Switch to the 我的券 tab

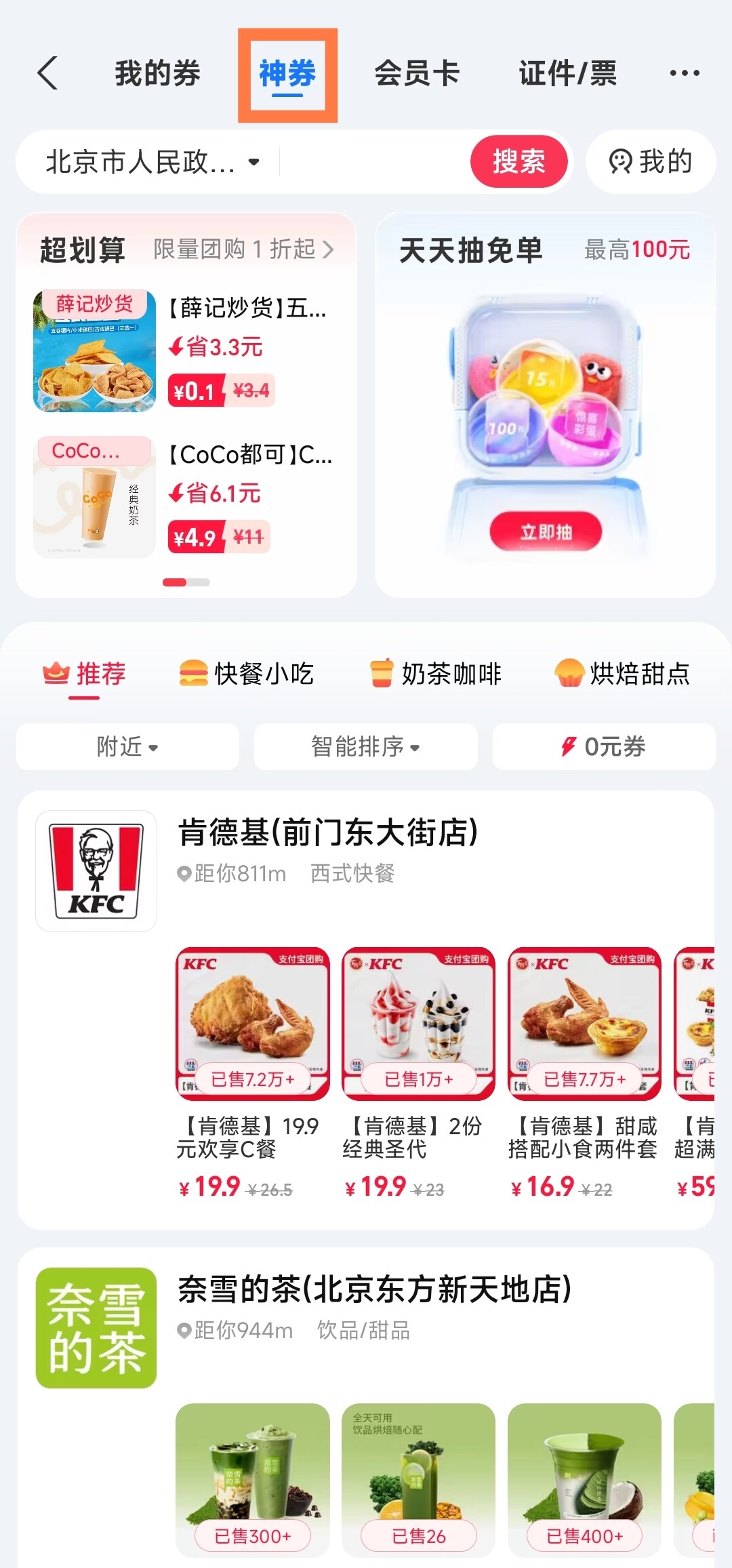pyautogui.click(x=157, y=73)
